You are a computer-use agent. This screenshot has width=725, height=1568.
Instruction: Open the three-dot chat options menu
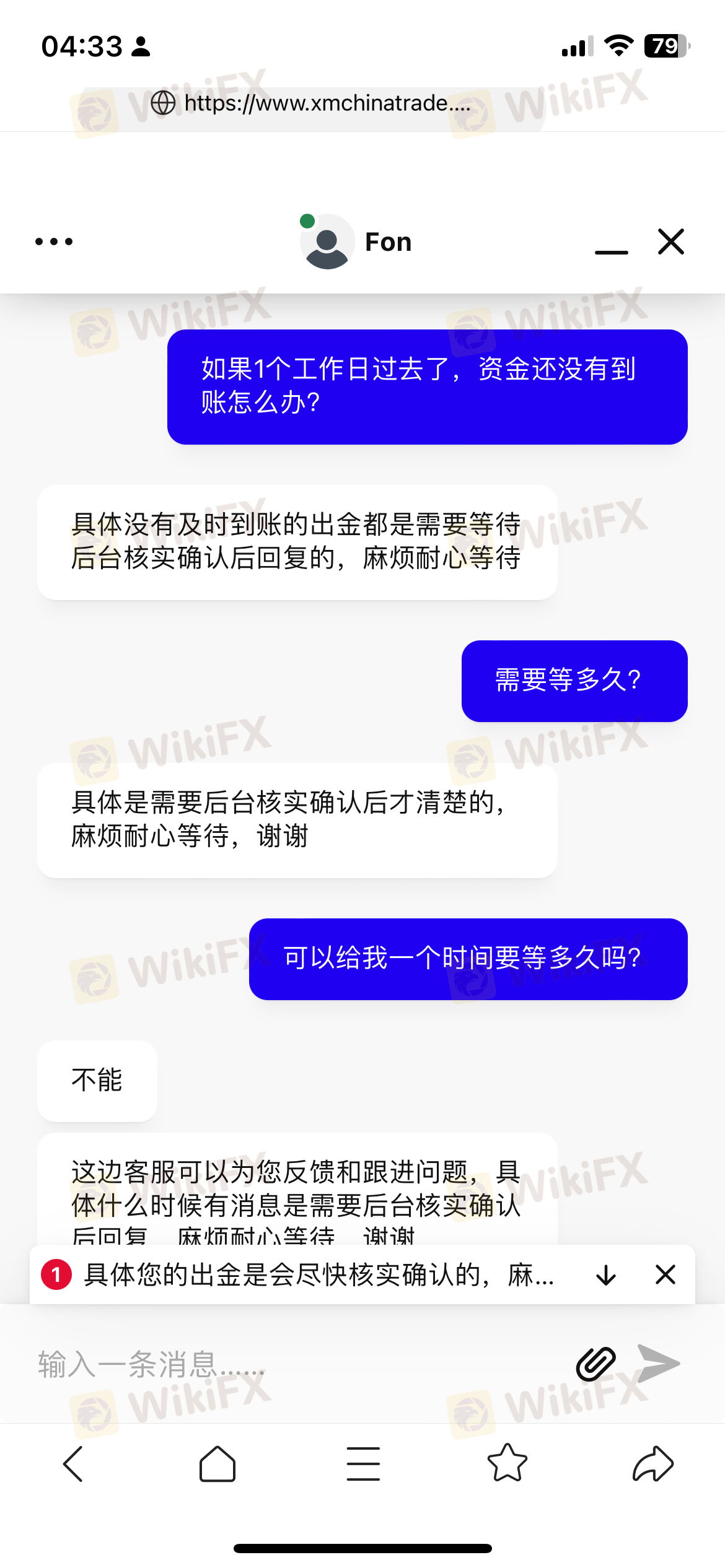pyautogui.click(x=54, y=242)
